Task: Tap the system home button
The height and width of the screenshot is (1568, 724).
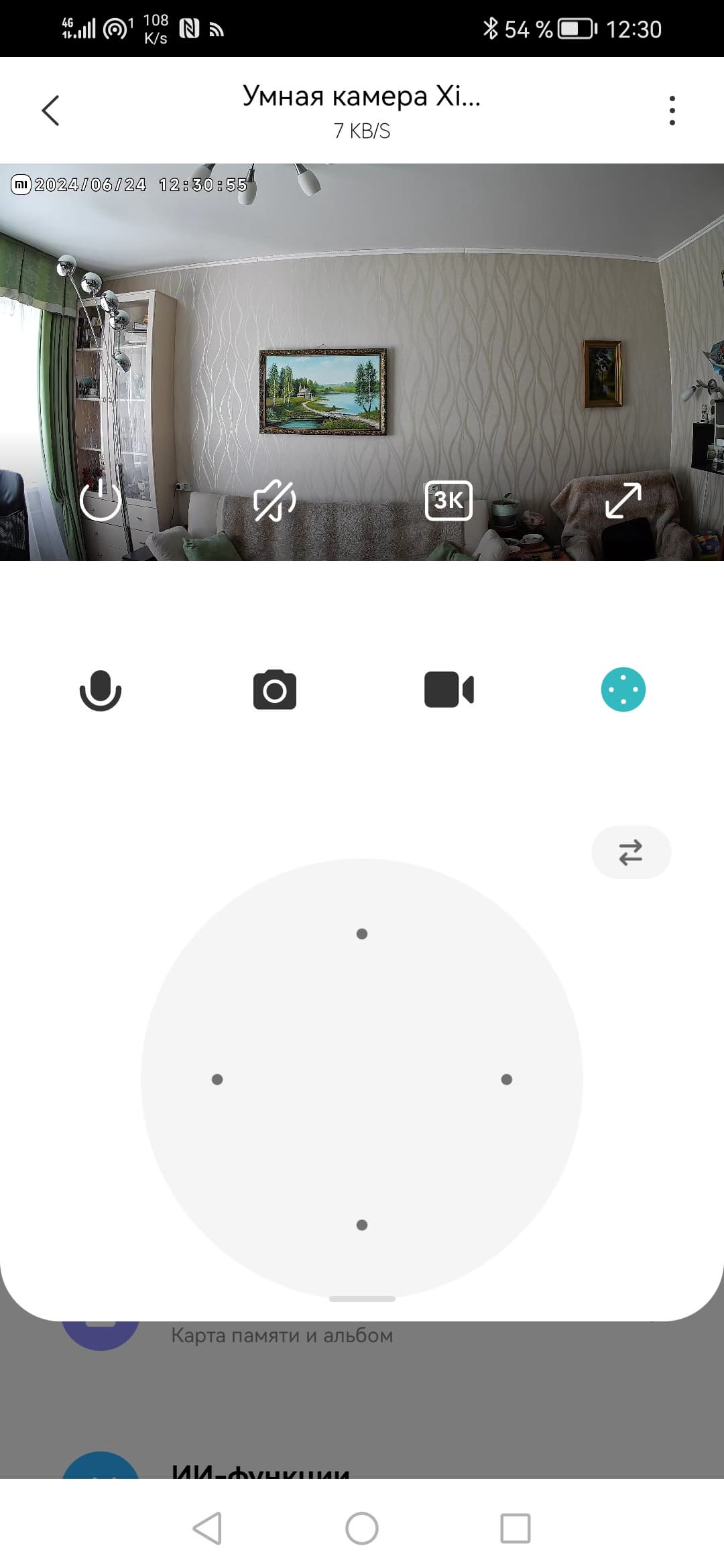Action: tap(362, 1528)
